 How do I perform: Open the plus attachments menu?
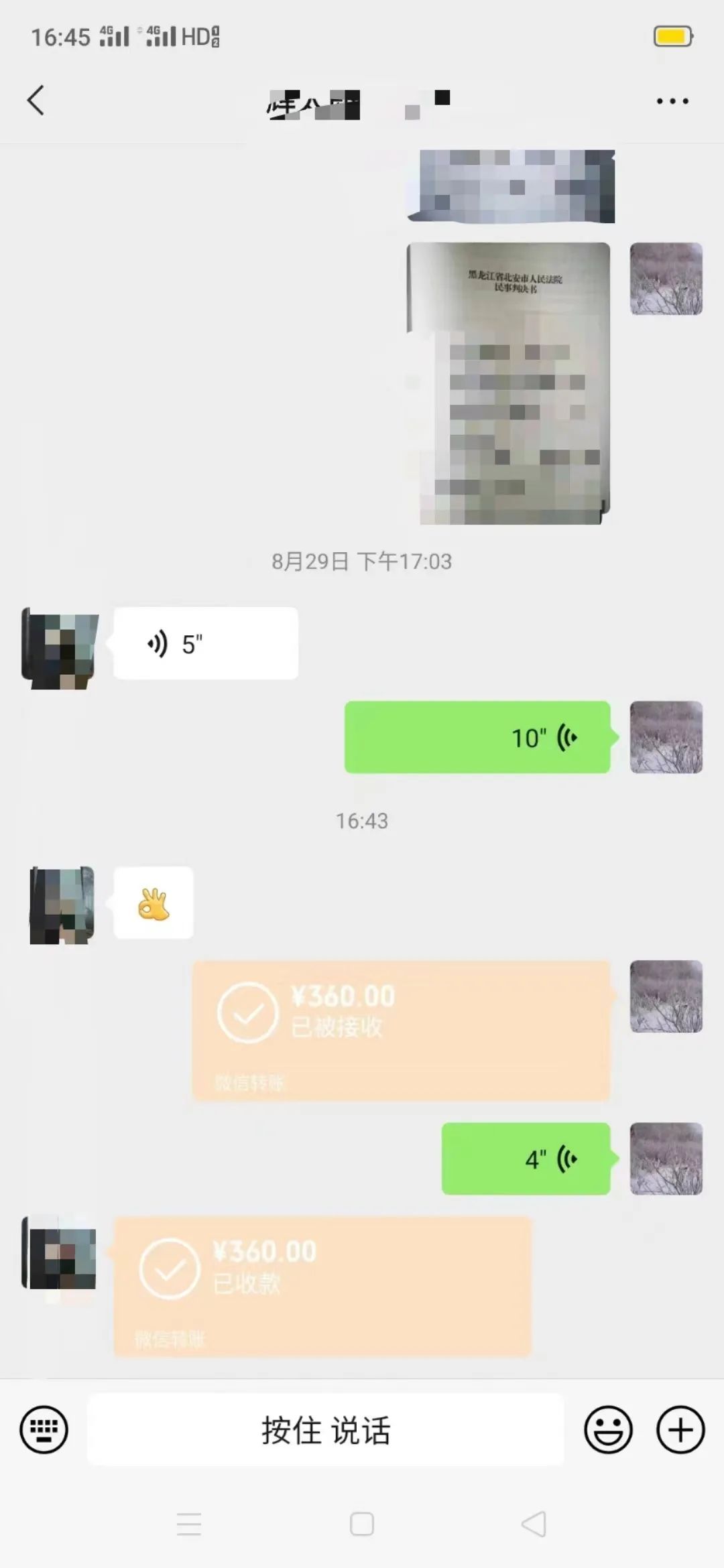point(680,1430)
